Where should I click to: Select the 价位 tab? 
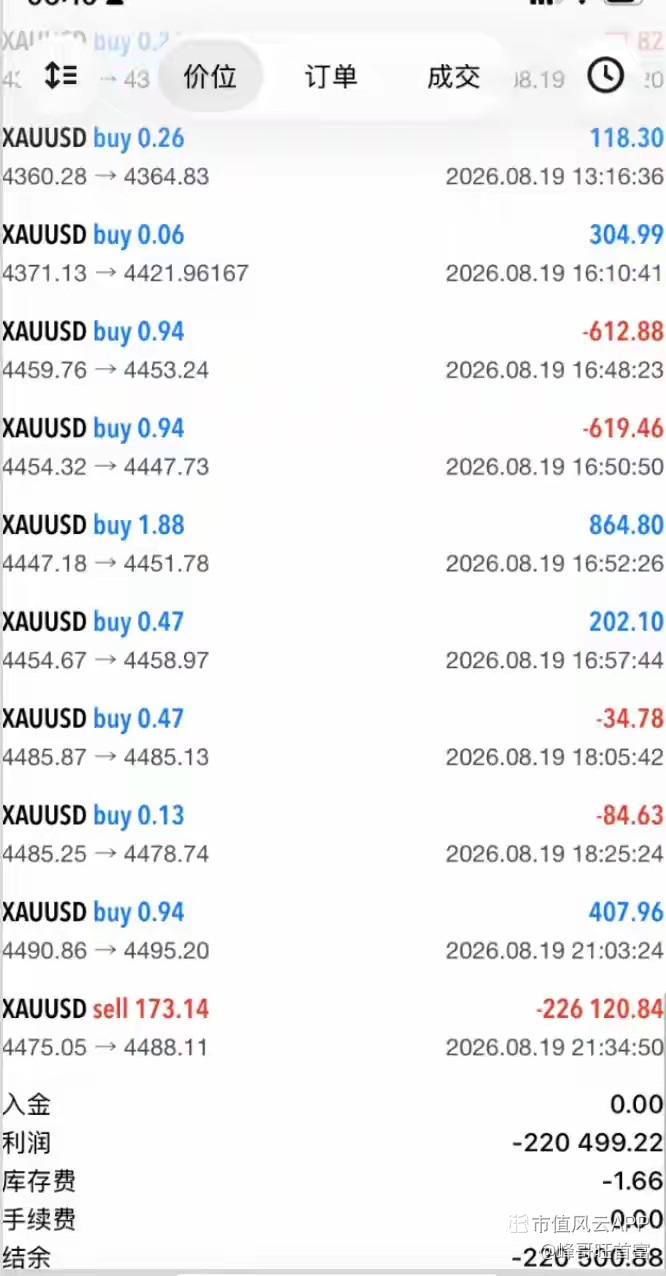[210, 77]
